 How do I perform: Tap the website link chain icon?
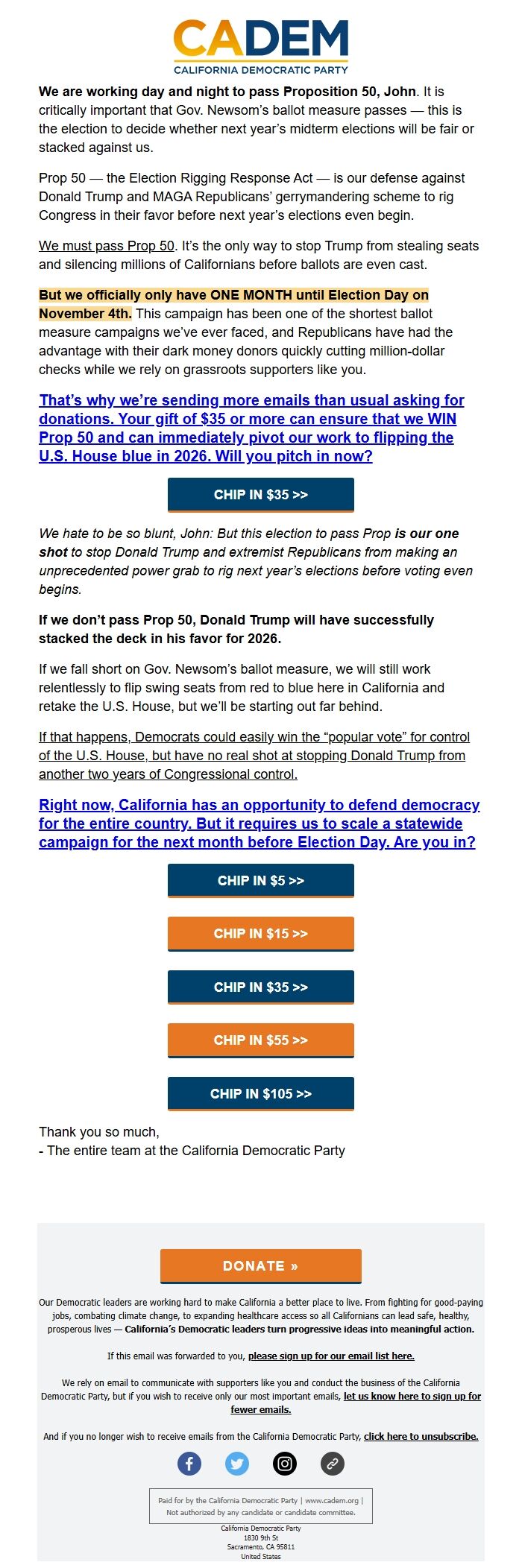(333, 1464)
